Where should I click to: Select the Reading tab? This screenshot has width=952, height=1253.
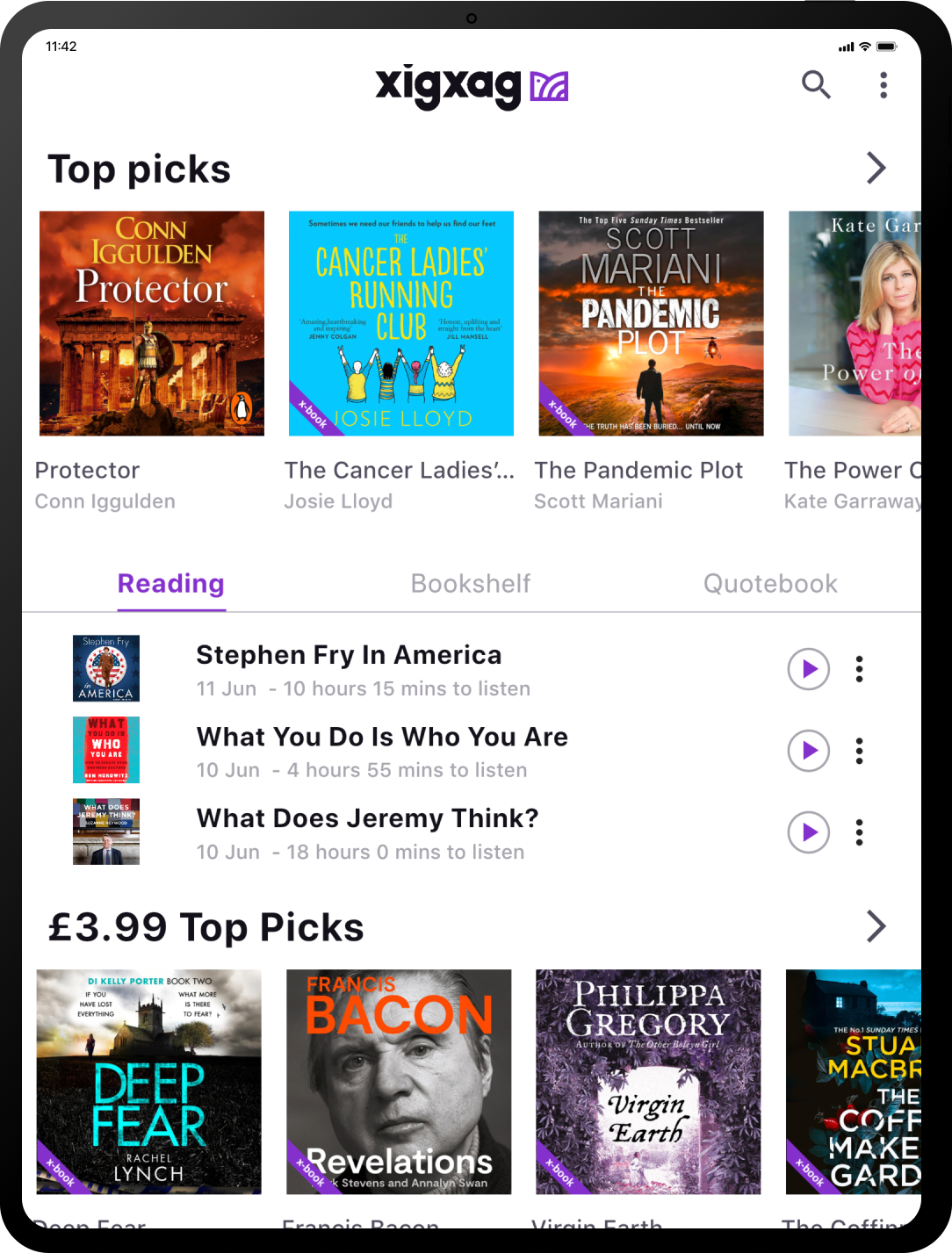tap(171, 584)
